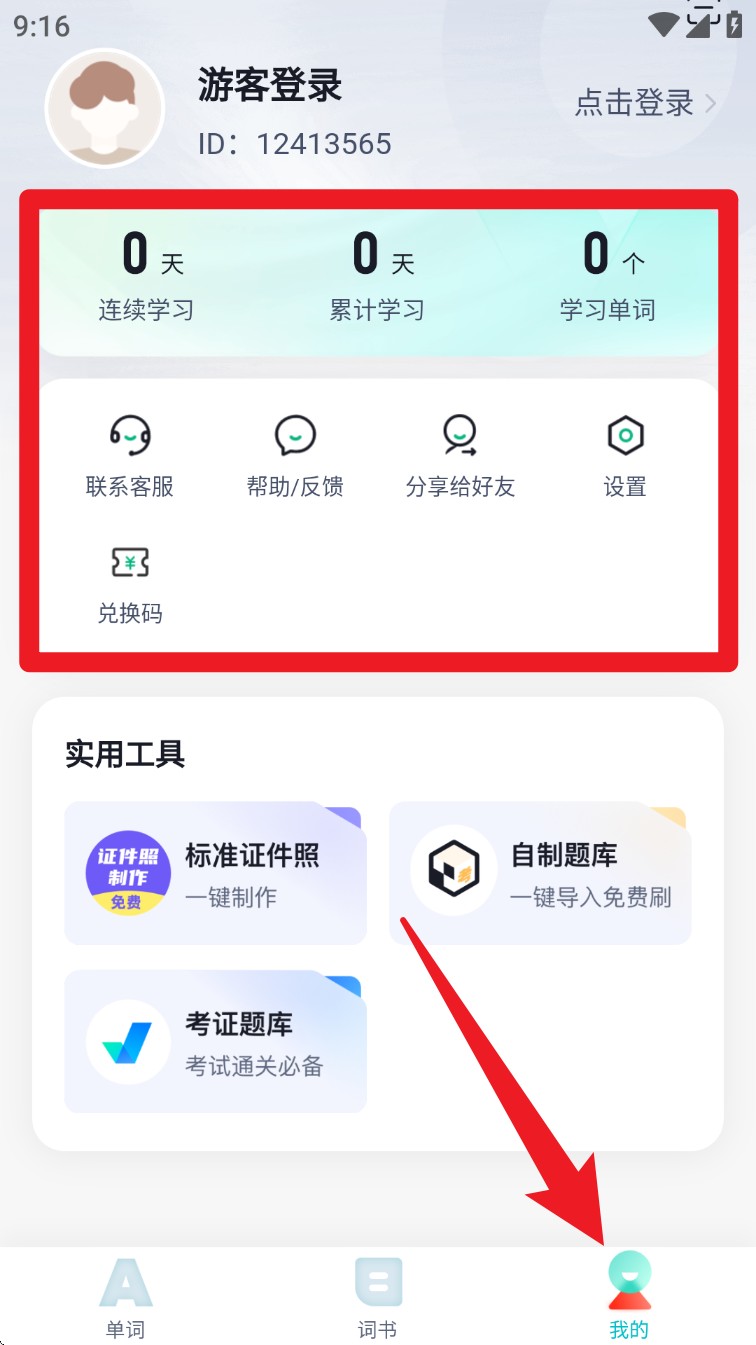Open 帮助/反馈 help and feedback

[x=295, y=452]
